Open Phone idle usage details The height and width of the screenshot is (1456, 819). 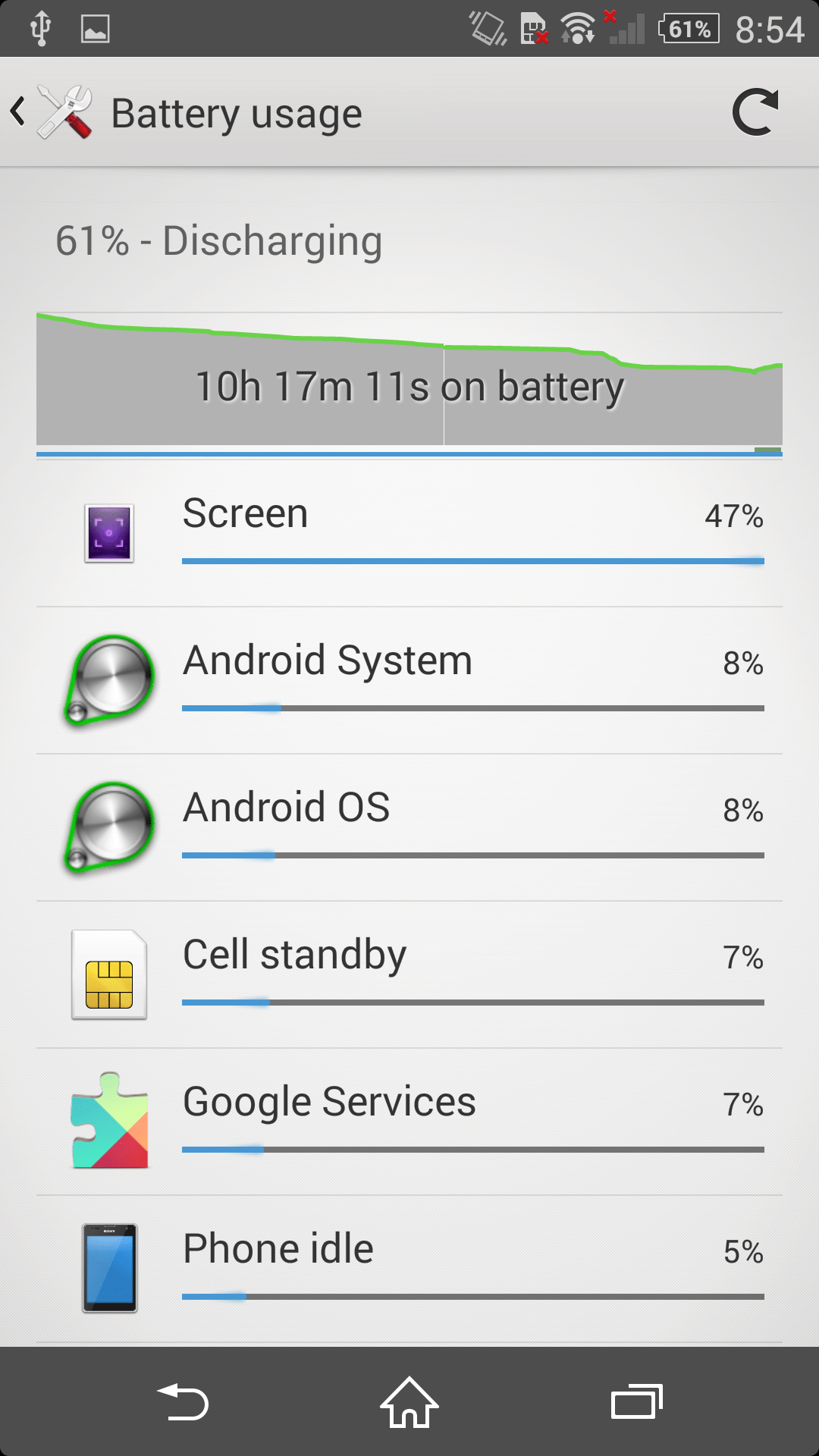(x=409, y=1269)
